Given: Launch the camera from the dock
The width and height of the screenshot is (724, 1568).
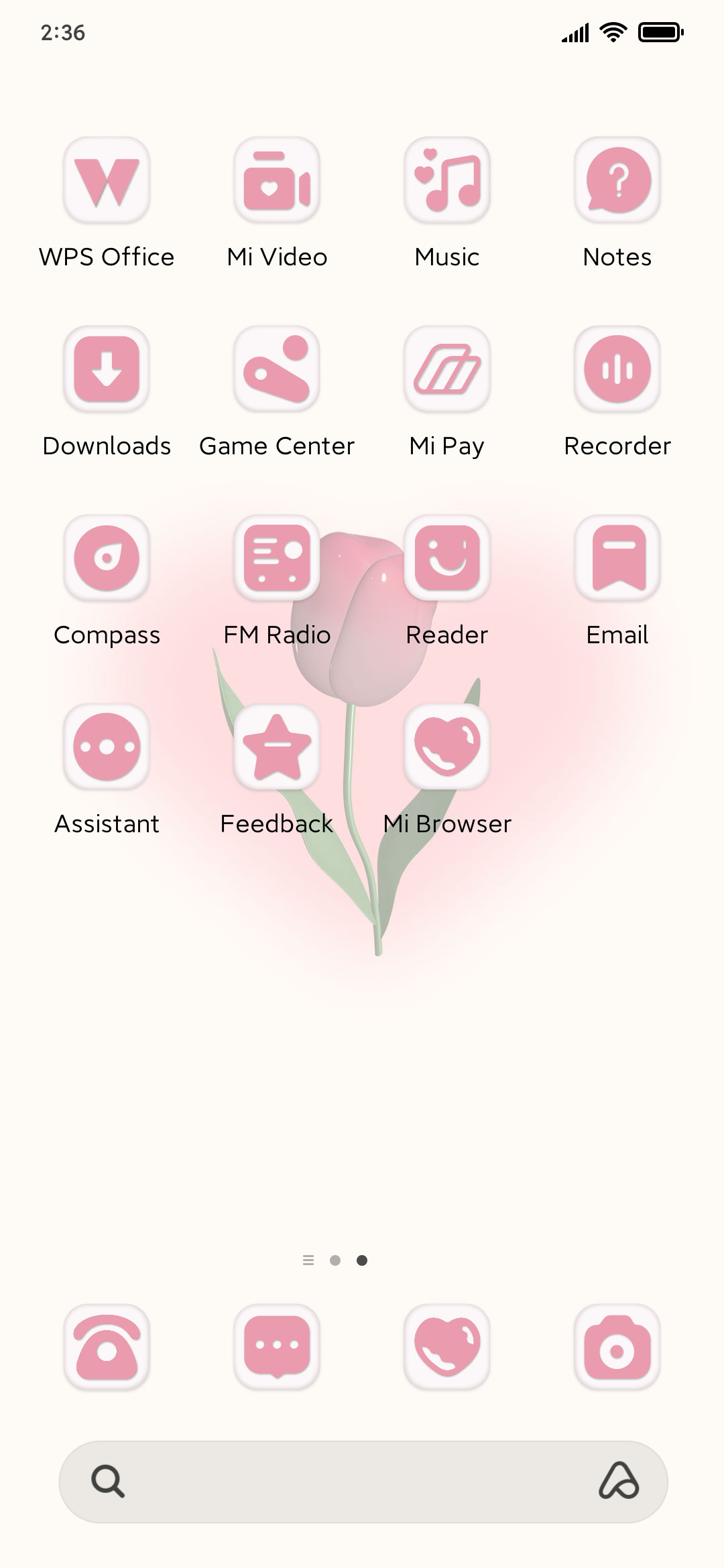Looking at the screenshot, I should [617, 1347].
